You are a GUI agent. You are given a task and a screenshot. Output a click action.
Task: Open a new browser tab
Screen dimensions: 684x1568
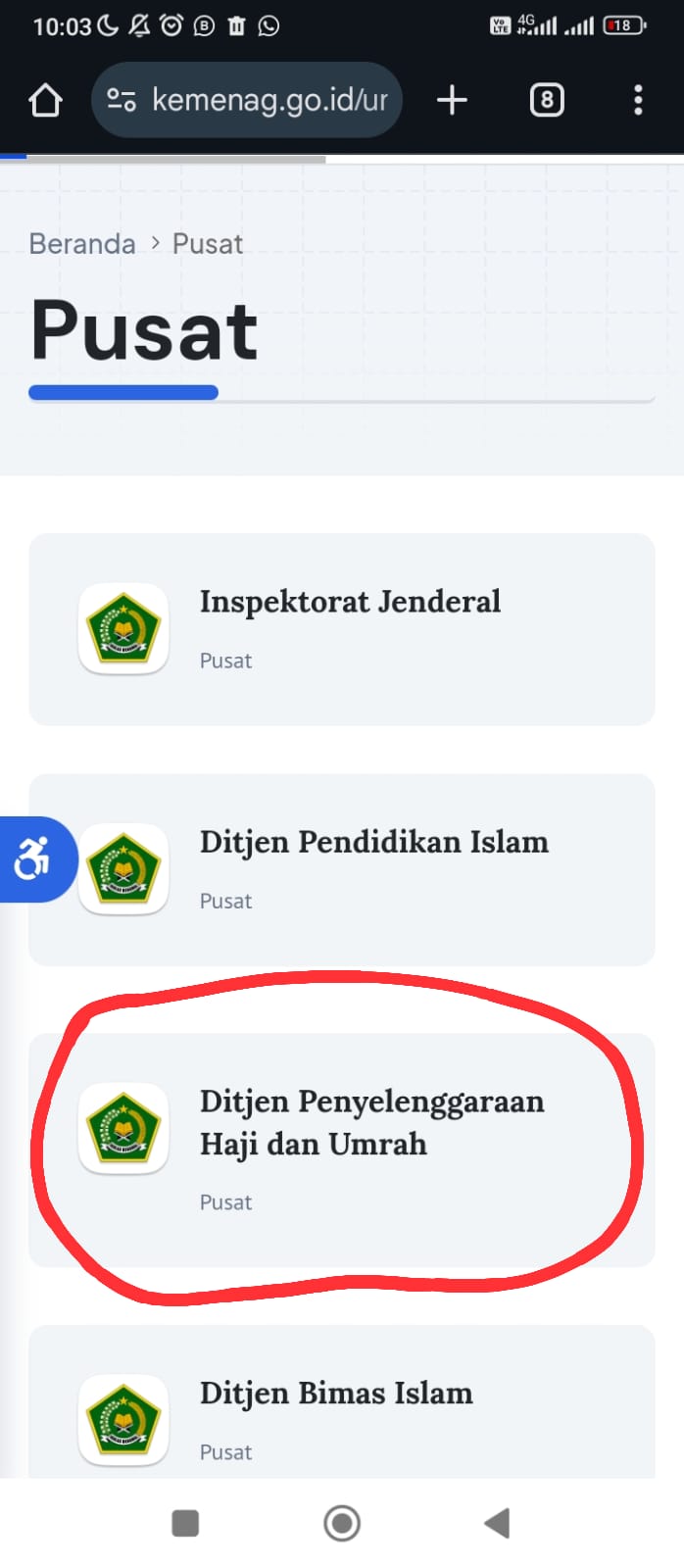pos(452,100)
